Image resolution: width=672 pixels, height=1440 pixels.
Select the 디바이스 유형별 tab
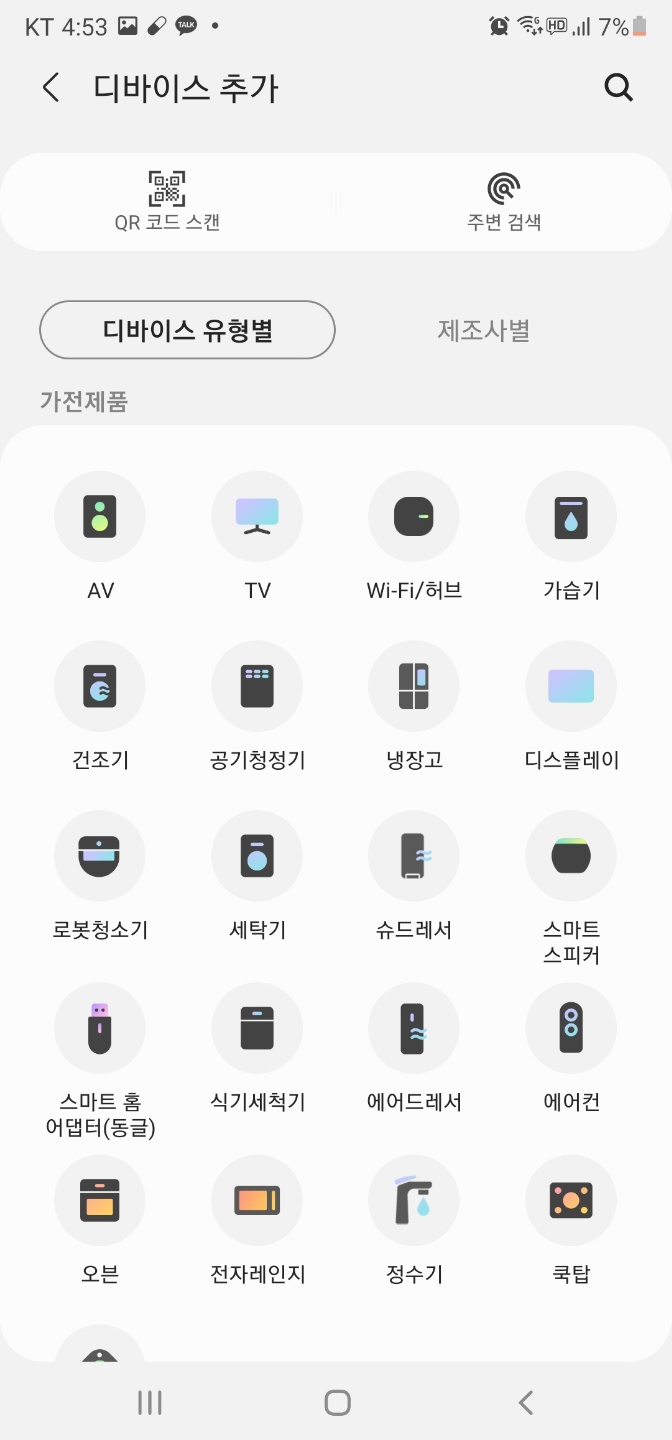[187, 330]
